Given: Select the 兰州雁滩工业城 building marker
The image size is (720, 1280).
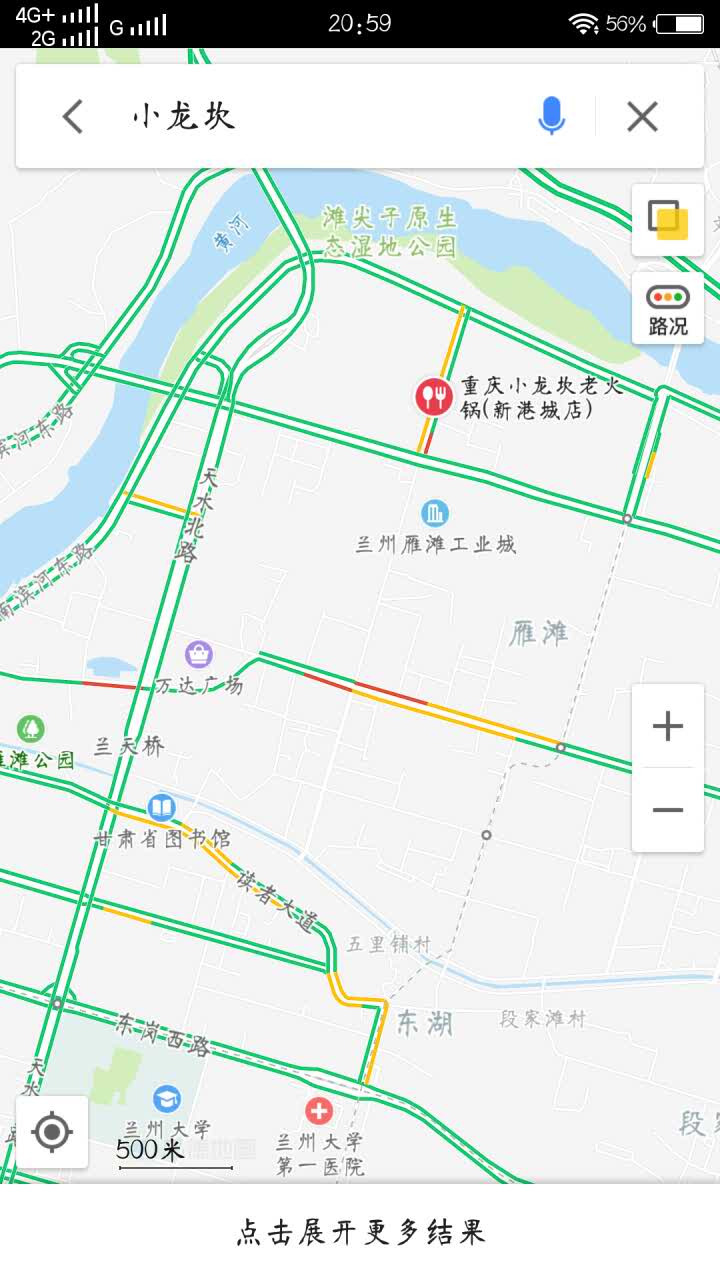Looking at the screenshot, I should click(x=434, y=514).
